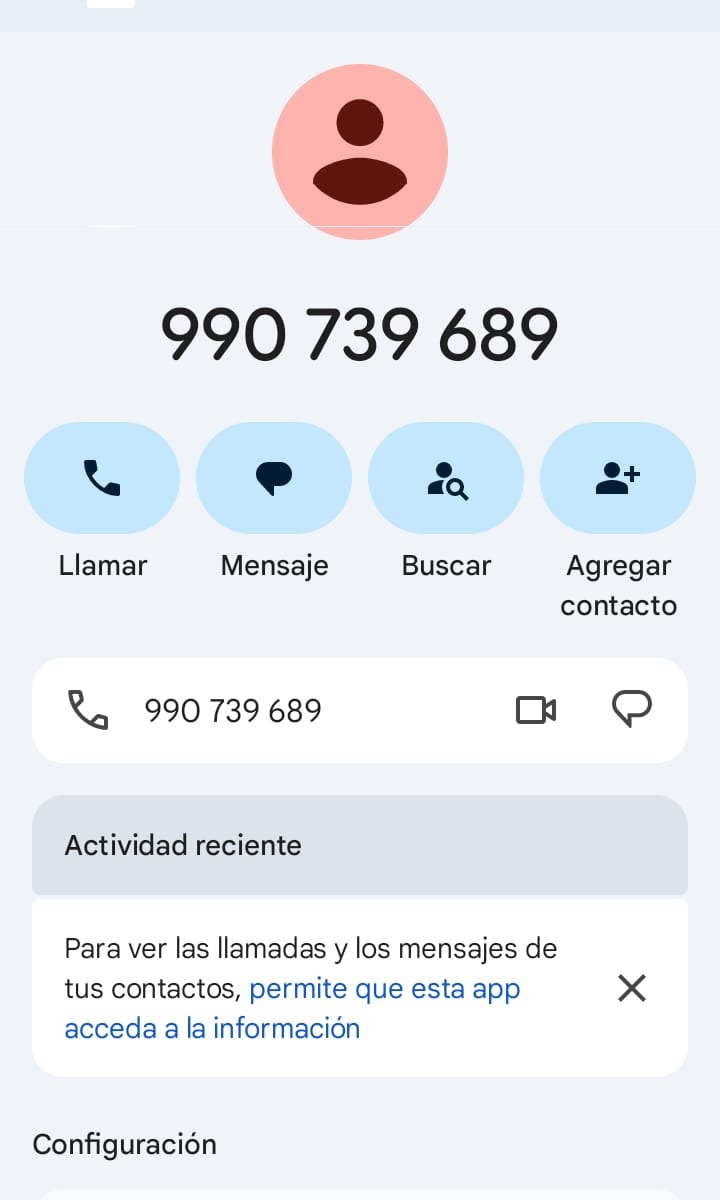
Task: Open the Mensaje button to text
Action: tap(274, 478)
